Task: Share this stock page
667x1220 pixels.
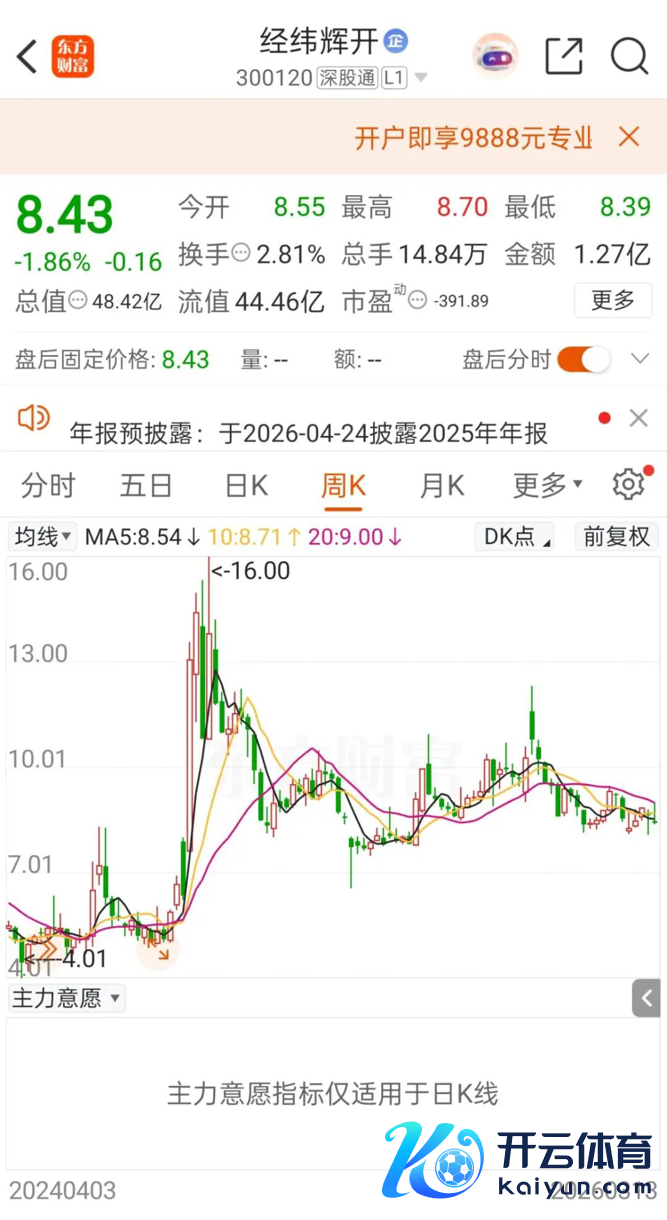Action: (564, 57)
